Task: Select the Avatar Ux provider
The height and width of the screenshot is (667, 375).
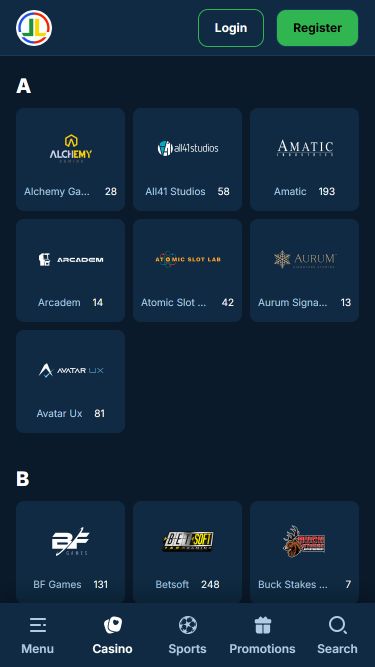Action: click(x=71, y=382)
